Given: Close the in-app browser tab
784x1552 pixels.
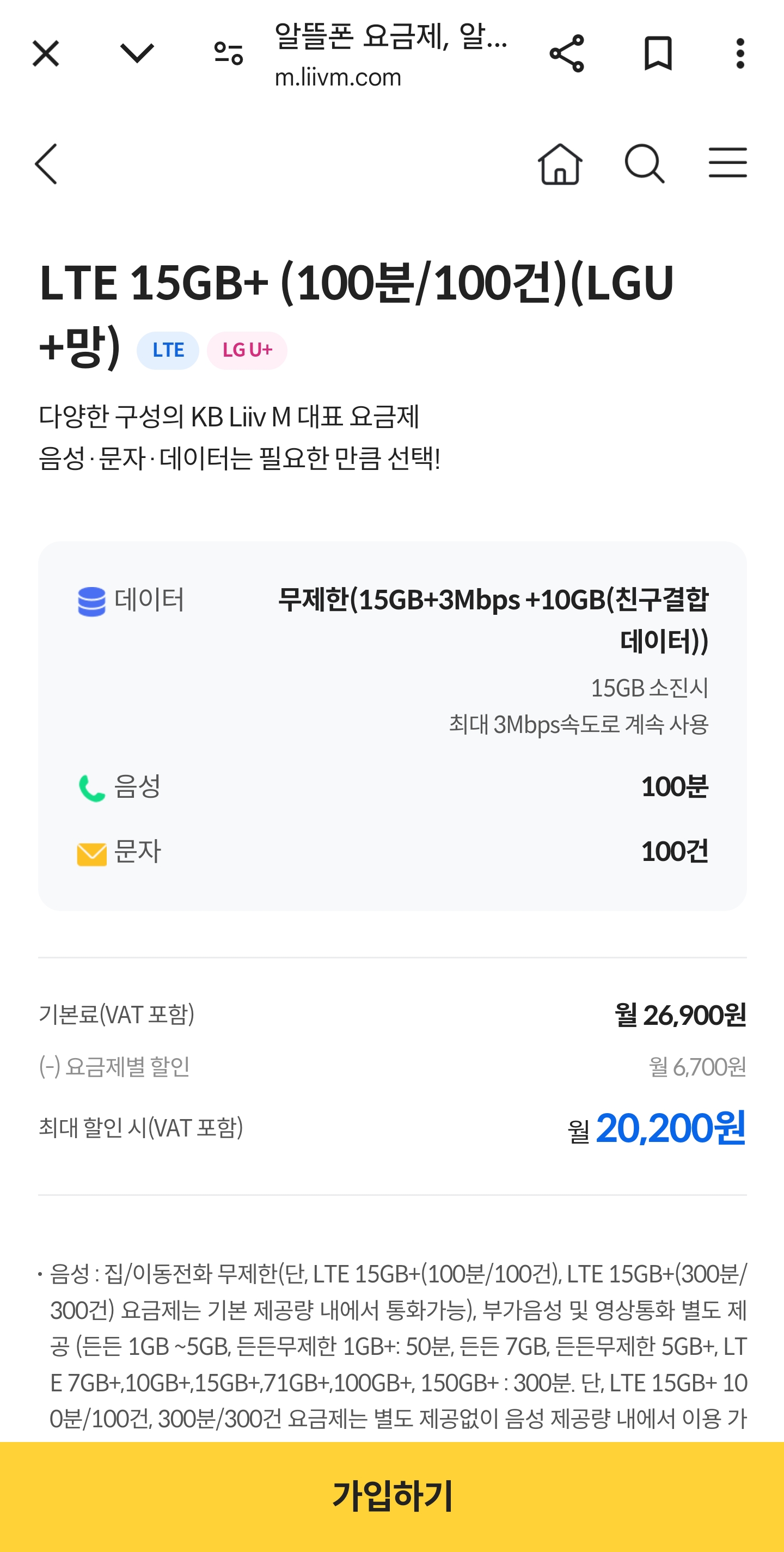Looking at the screenshot, I should (x=46, y=53).
